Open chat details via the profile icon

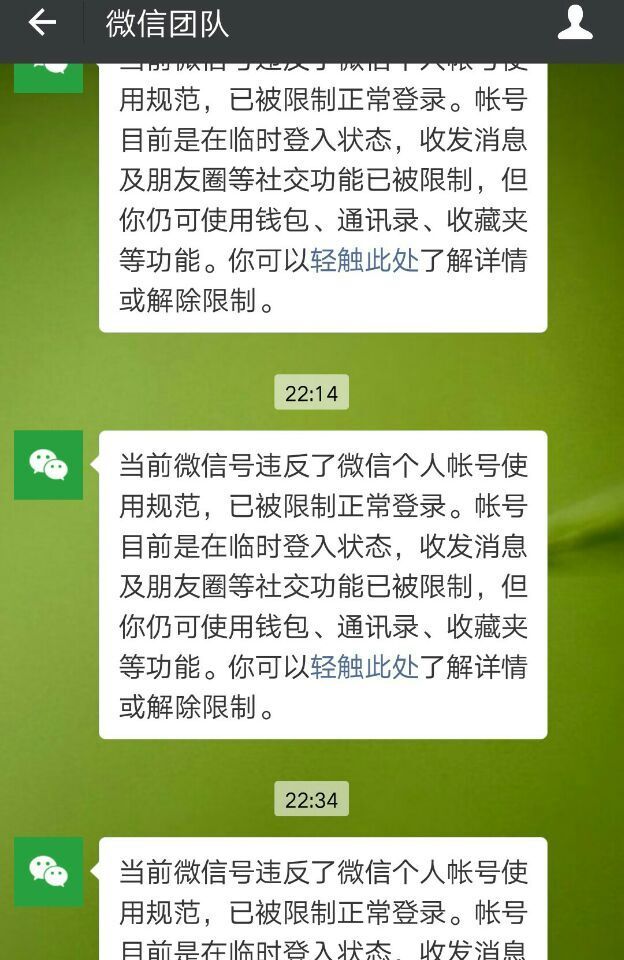[x=575, y=23]
